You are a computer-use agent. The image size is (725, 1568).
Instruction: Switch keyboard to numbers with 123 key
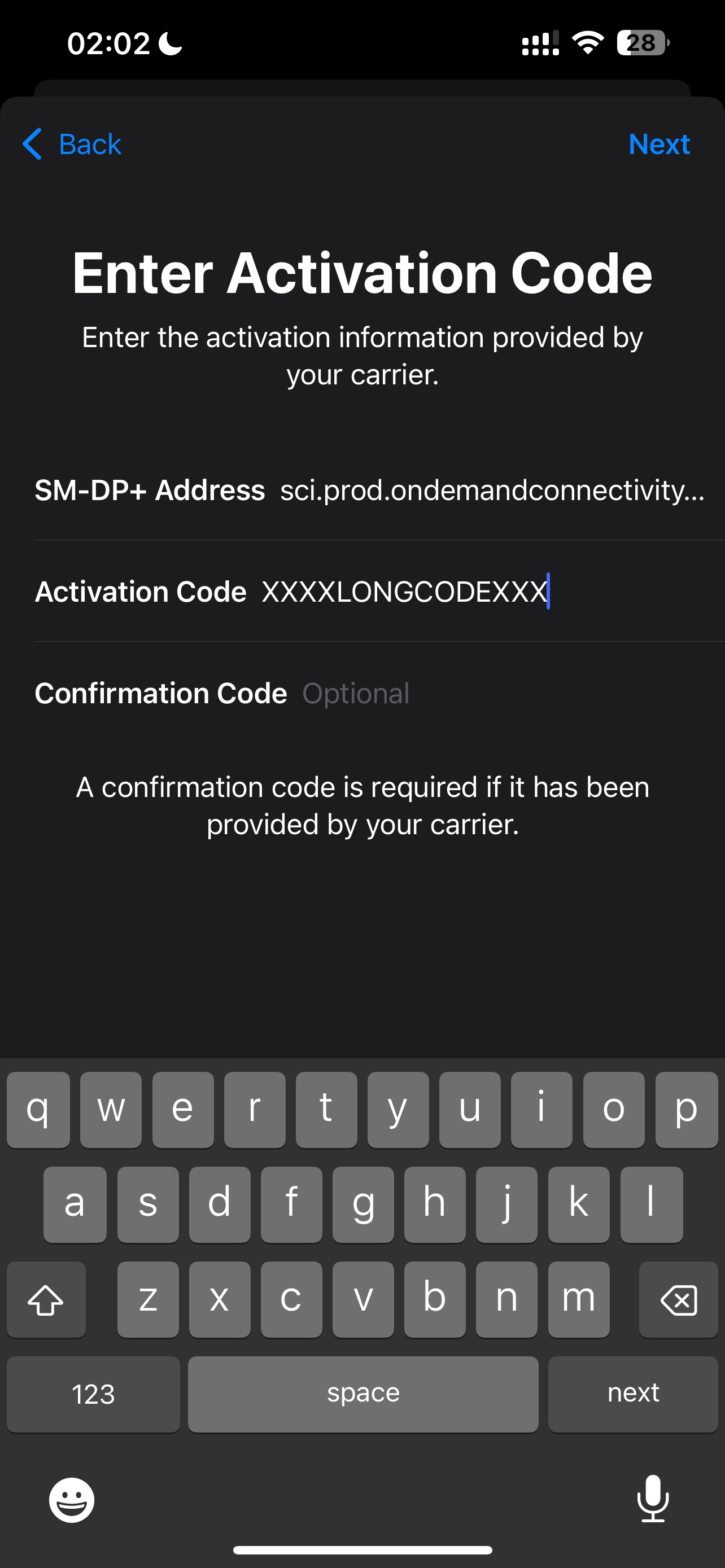pyautogui.click(x=93, y=1394)
